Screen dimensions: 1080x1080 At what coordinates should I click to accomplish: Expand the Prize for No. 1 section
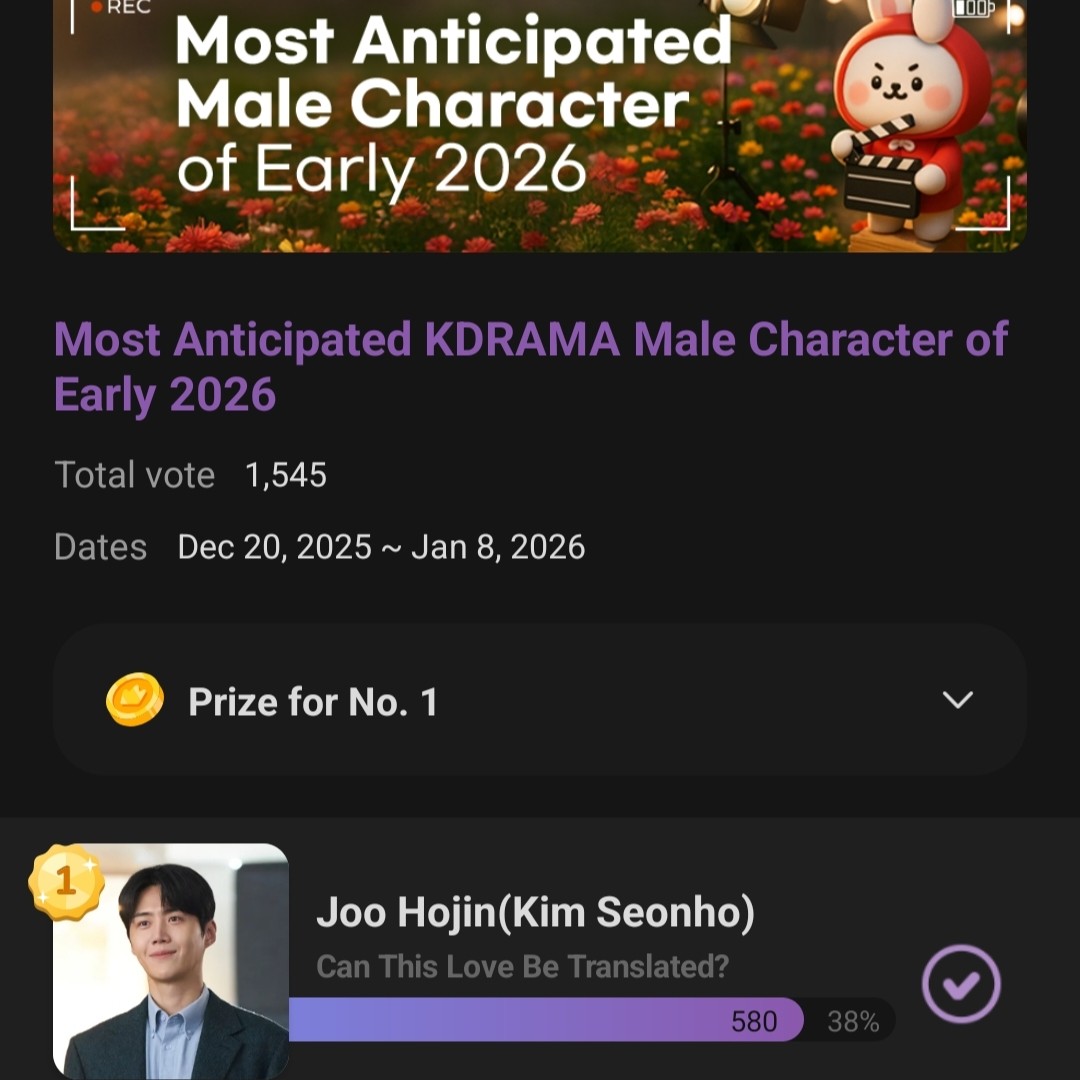957,700
